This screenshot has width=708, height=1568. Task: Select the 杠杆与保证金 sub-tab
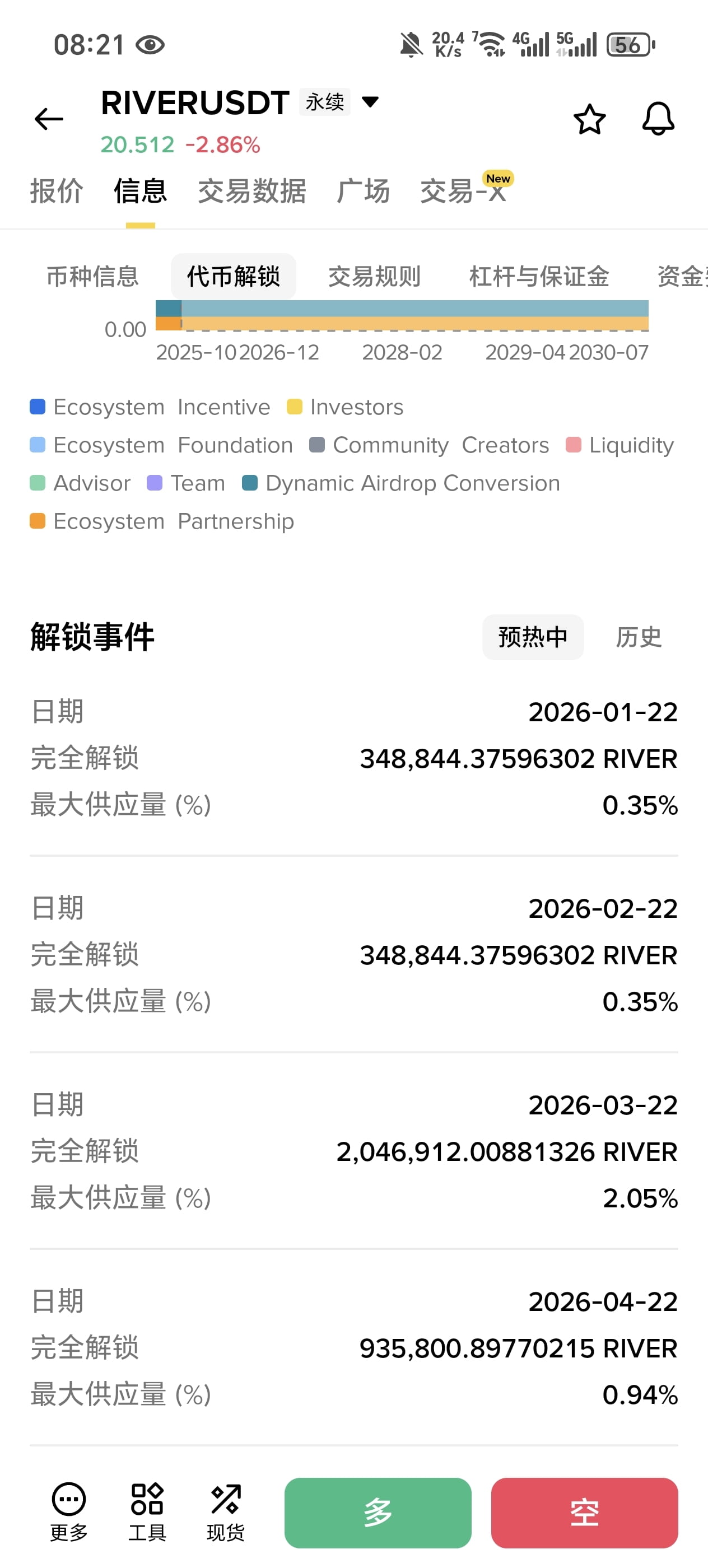[539, 276]
